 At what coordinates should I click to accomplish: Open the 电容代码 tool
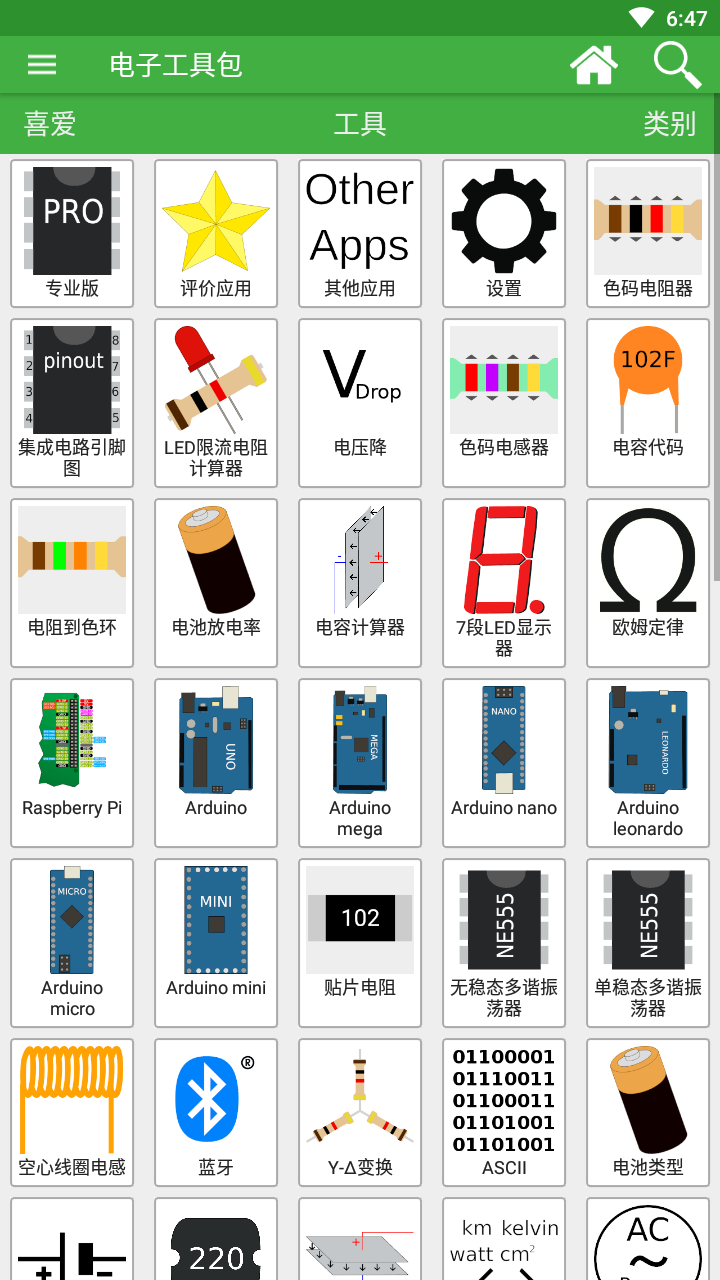tap(648, 403)
